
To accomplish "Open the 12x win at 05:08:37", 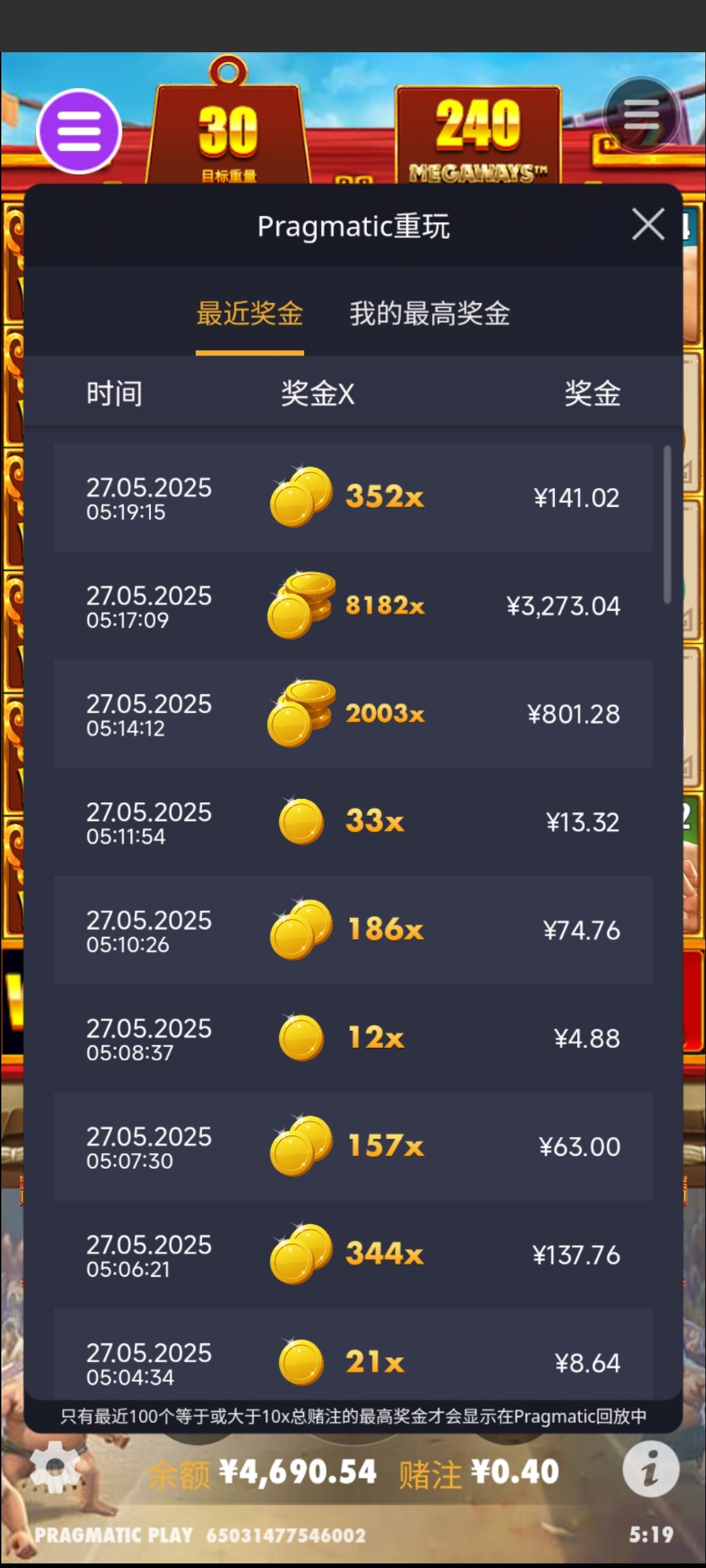I will tap(353, 1038).
